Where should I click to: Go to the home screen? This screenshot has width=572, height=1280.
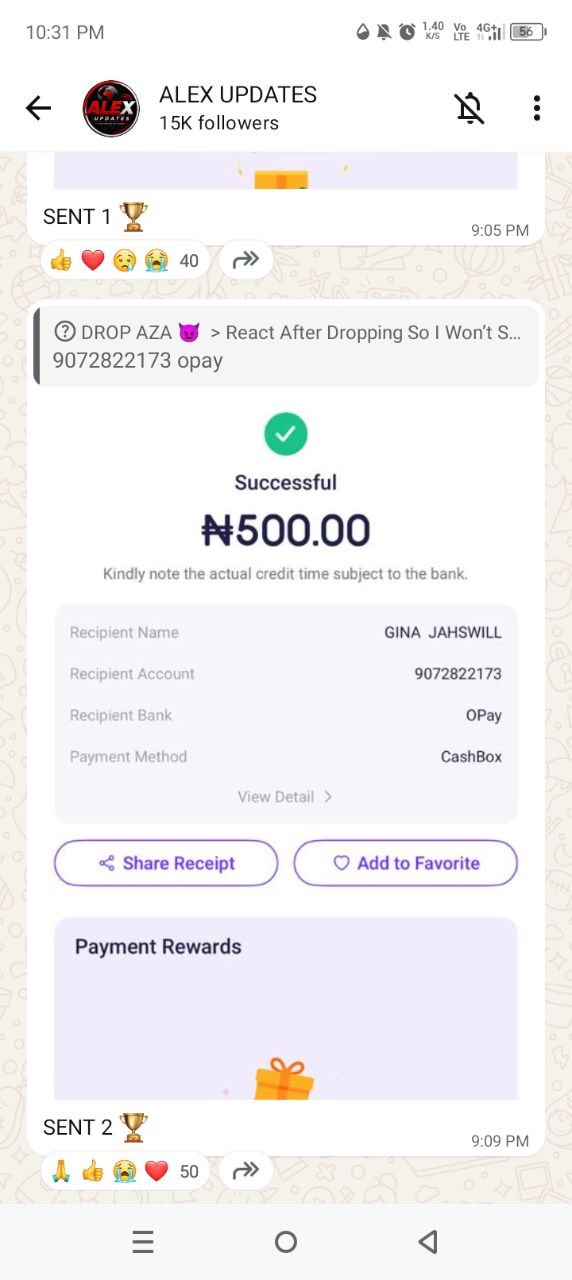[x=286, y=1242]
